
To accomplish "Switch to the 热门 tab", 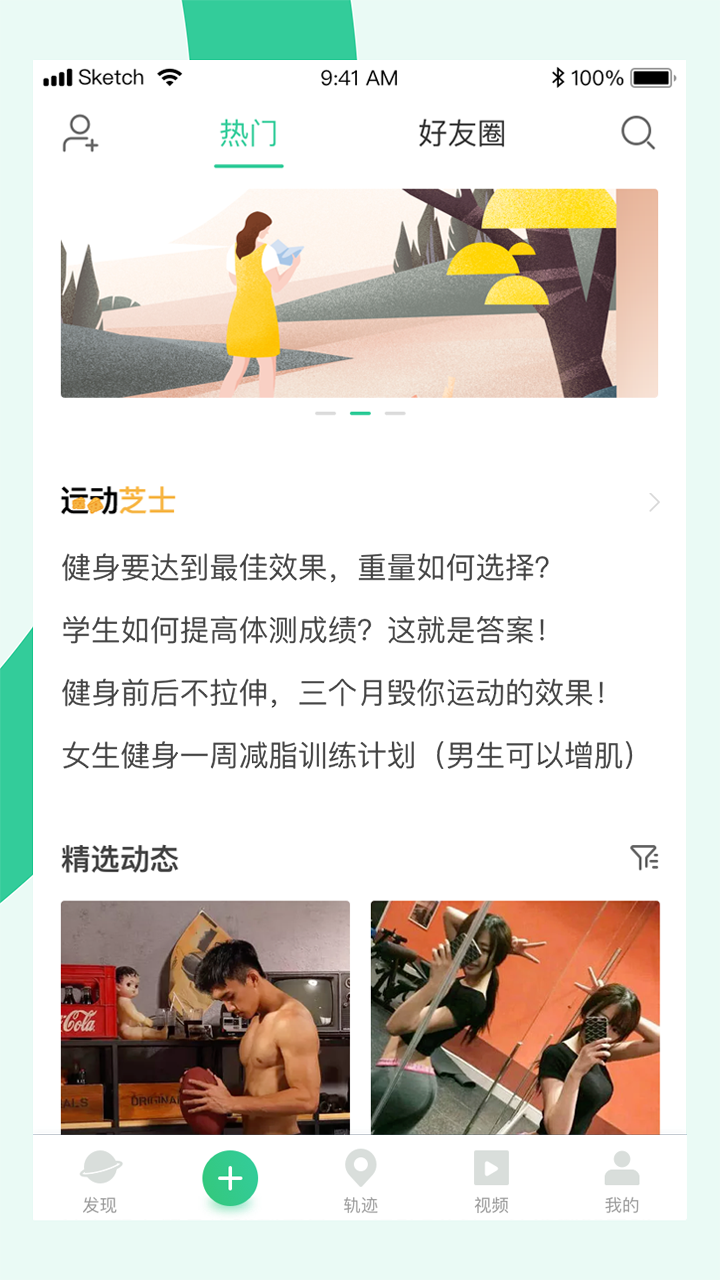I will pyautogui.click(x=249, y=134).
